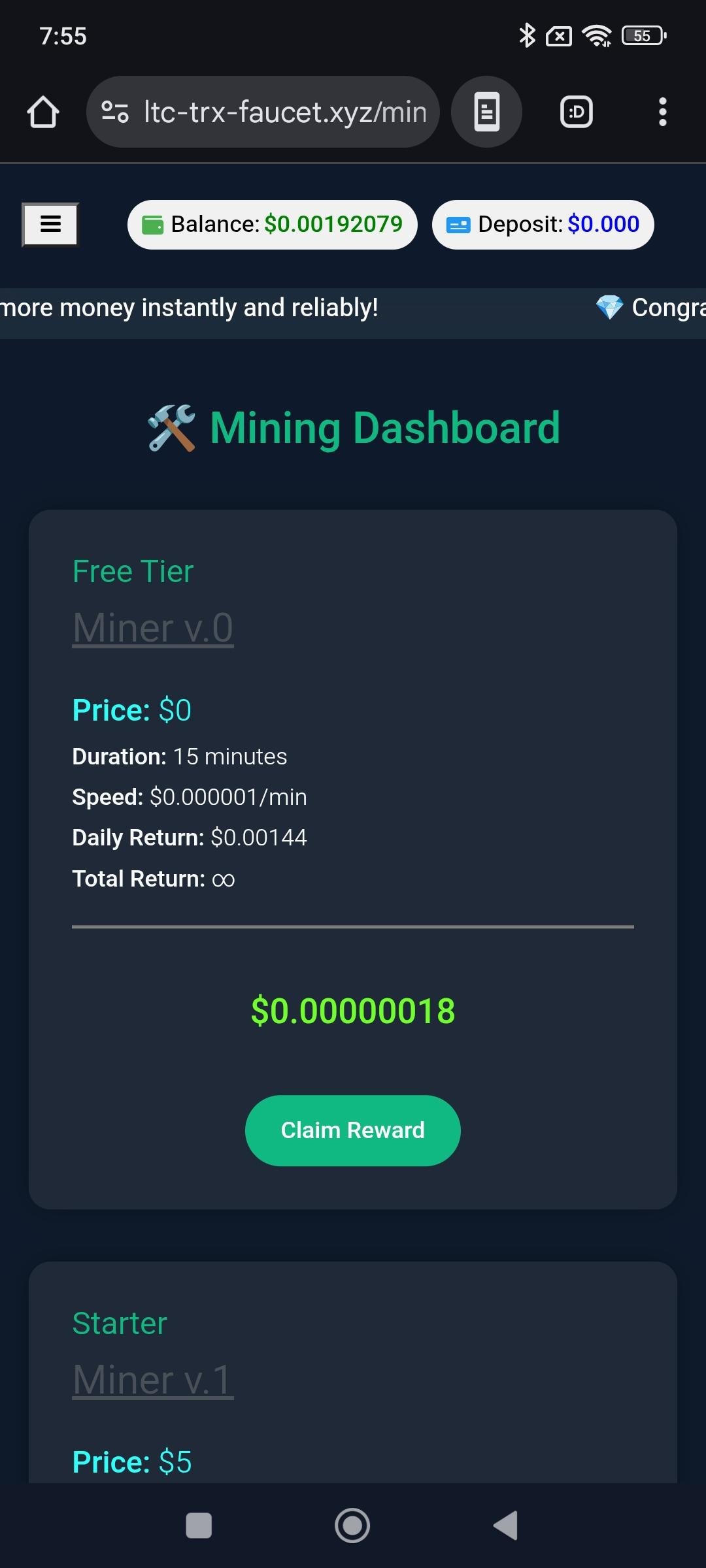Screen dimensions: 706x1568
Task: Open reader mode page icon
Action: click(x=486, y=112)
